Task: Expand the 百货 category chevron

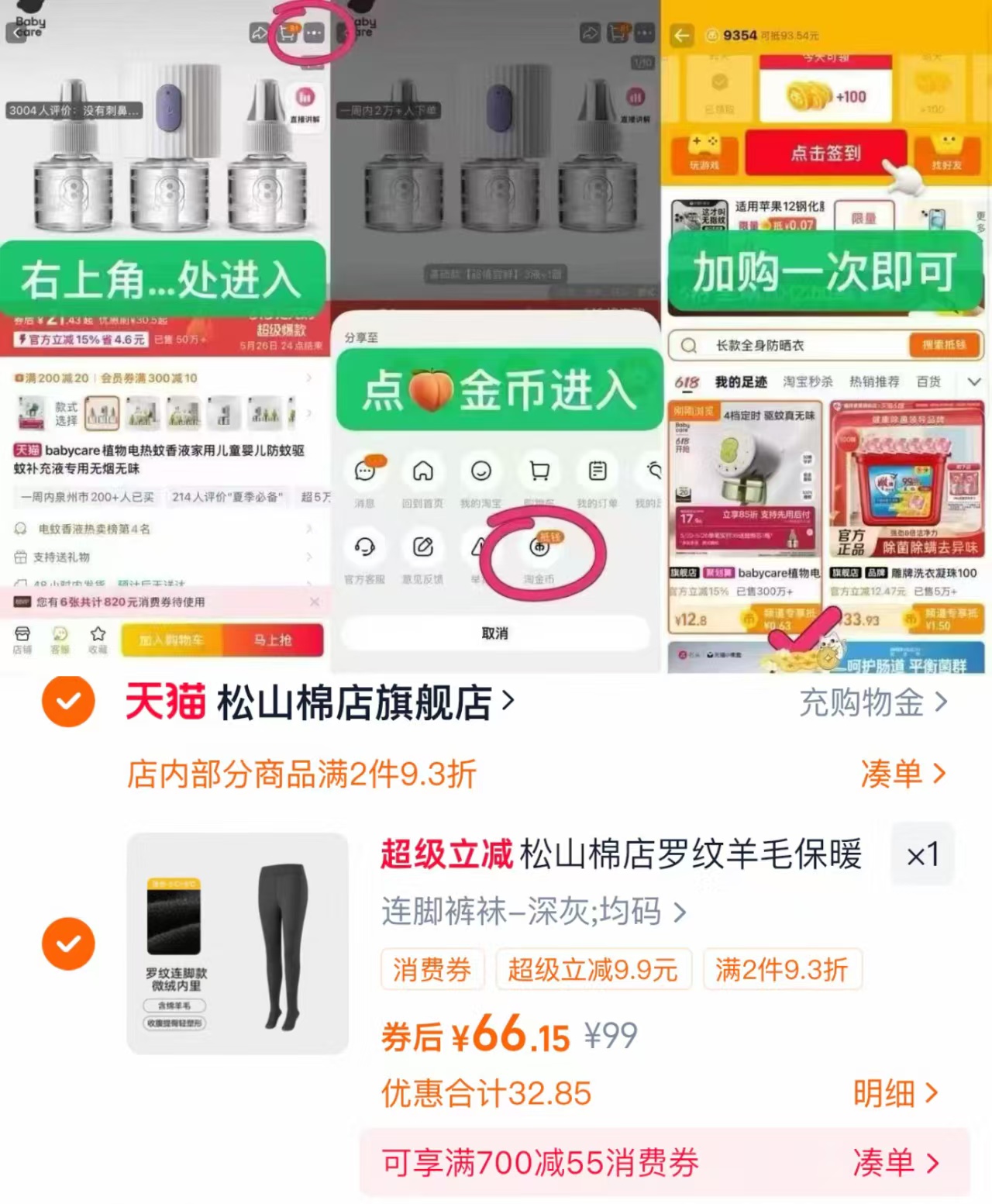Action: [974, 381]
